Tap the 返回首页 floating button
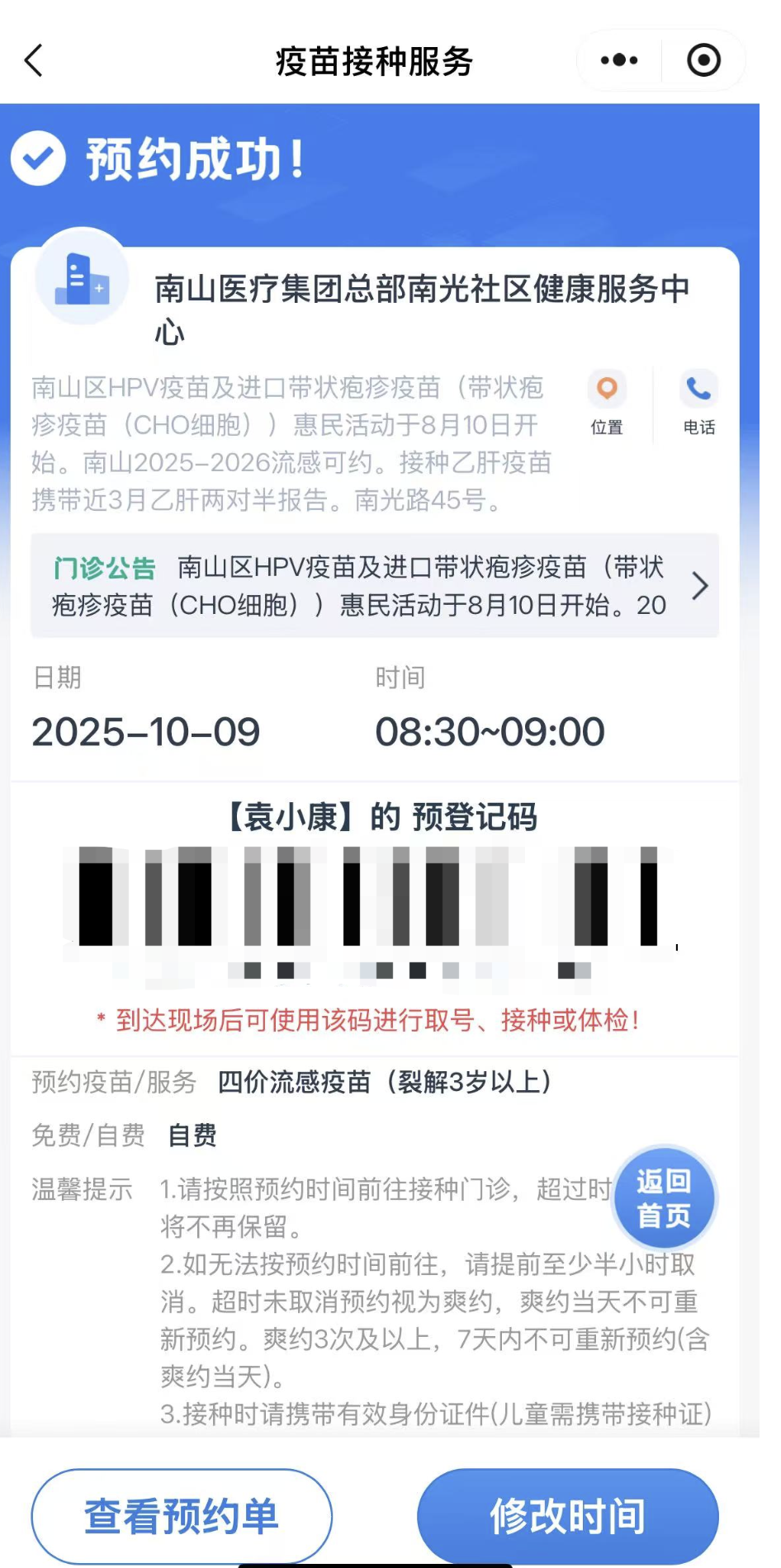This screenshot has width=781, height=1568. [664, 1197]
